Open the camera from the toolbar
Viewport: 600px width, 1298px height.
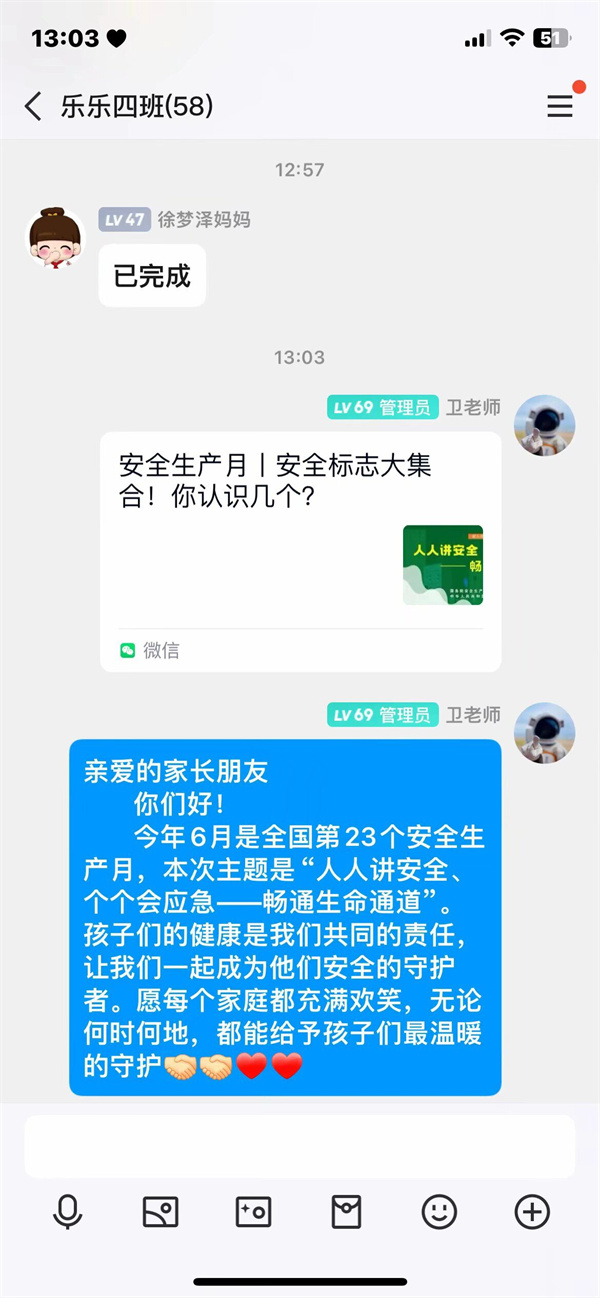click(253, 1212)
